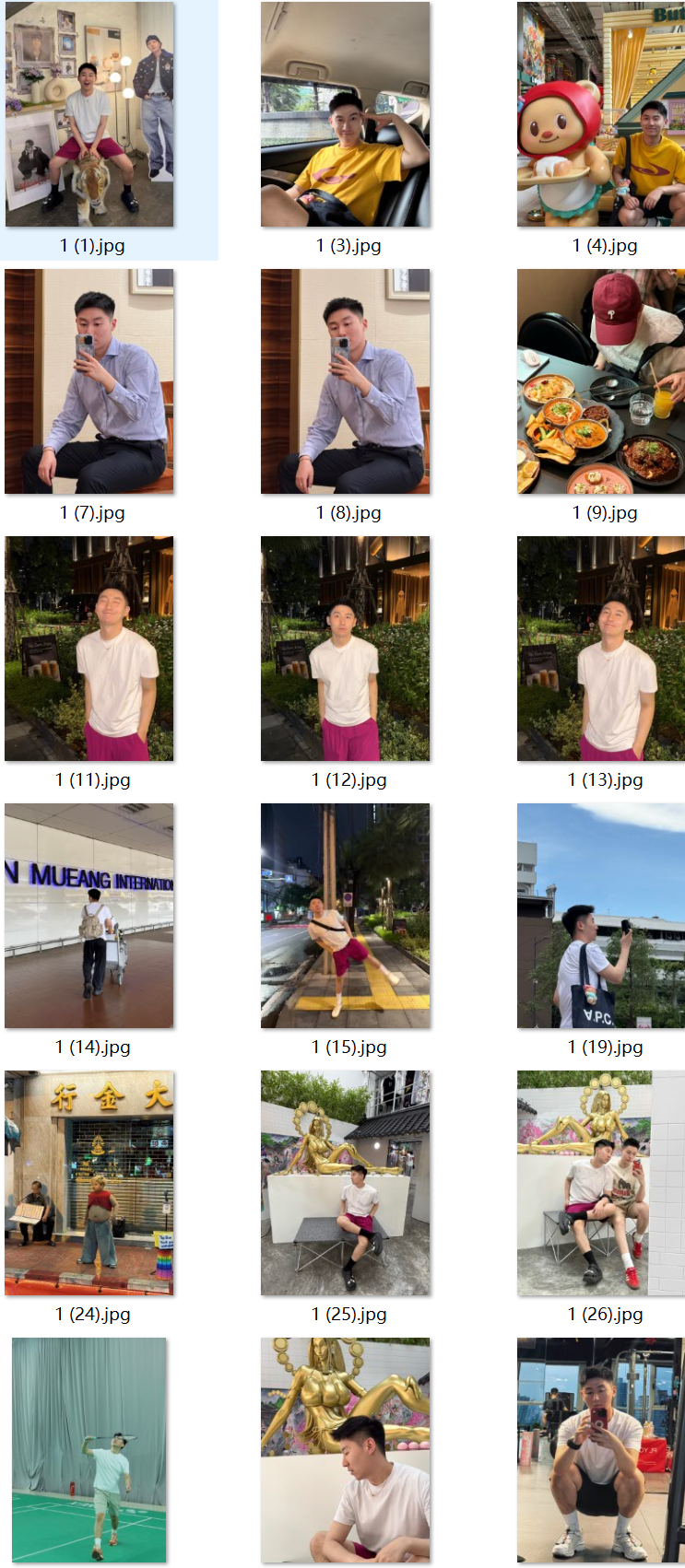Image resolution: width=685 pixels, height=1568 pixels.
Task: Open the image 1 (26).jpg
Action: tap(600, 1183)
